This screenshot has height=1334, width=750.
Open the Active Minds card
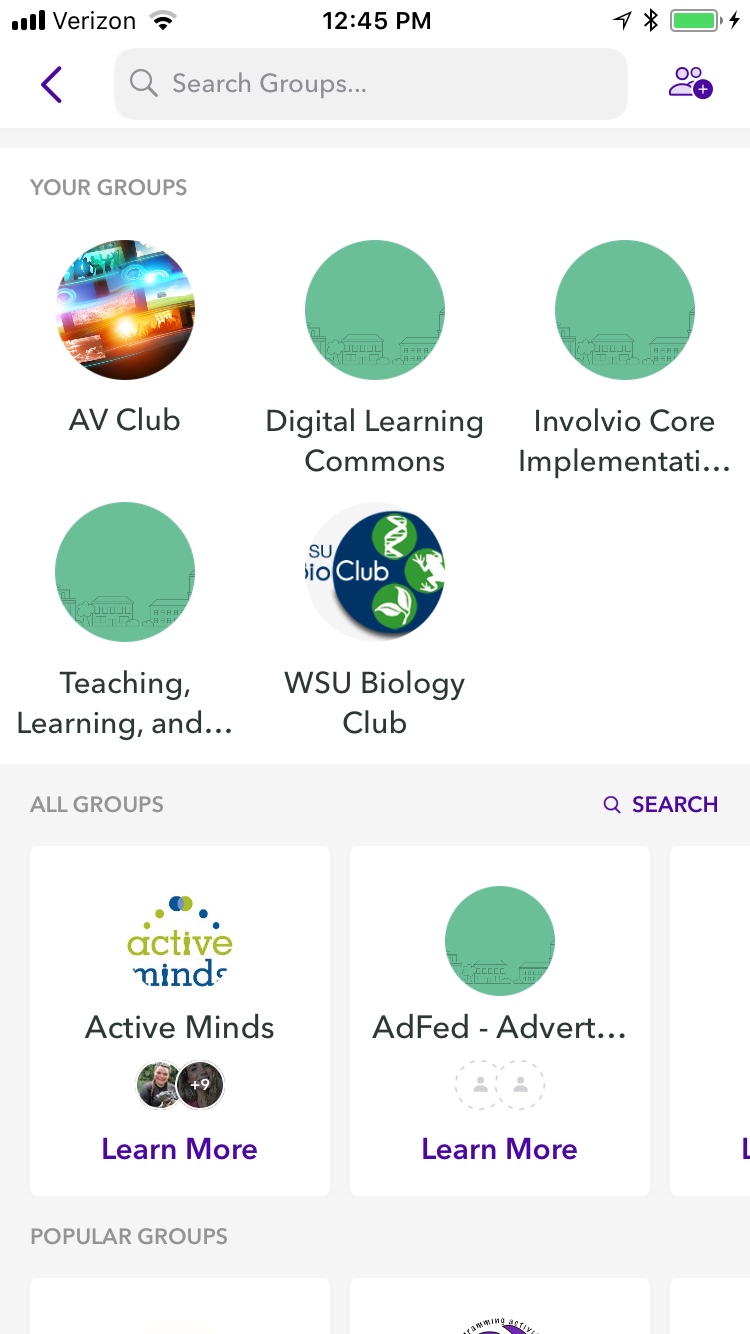180,960
